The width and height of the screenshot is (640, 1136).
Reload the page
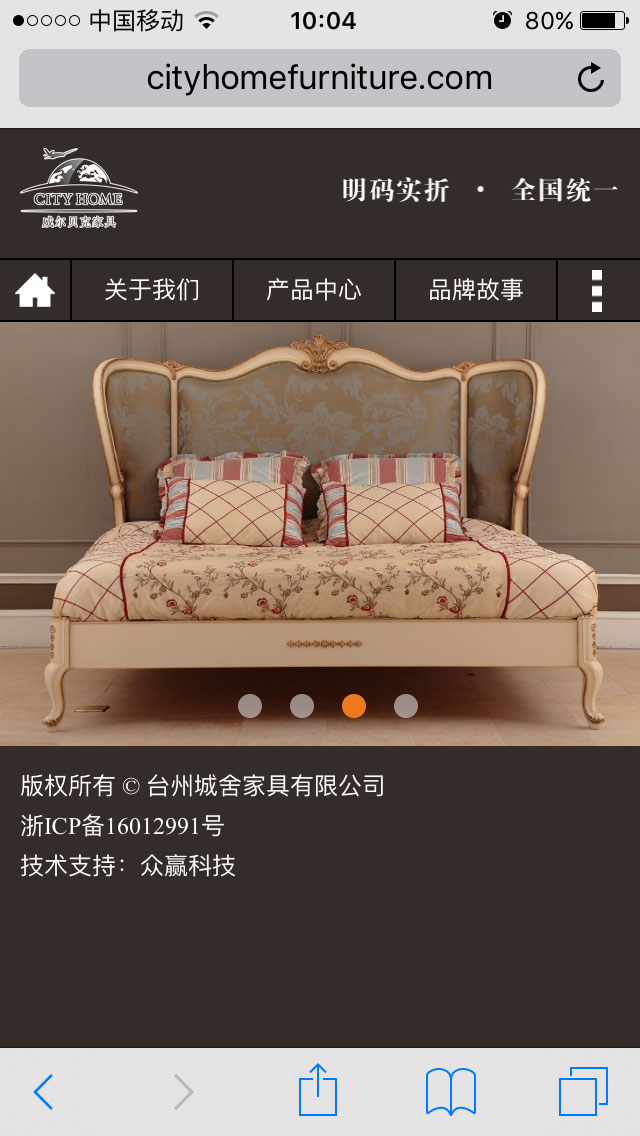tap(591, 78)
